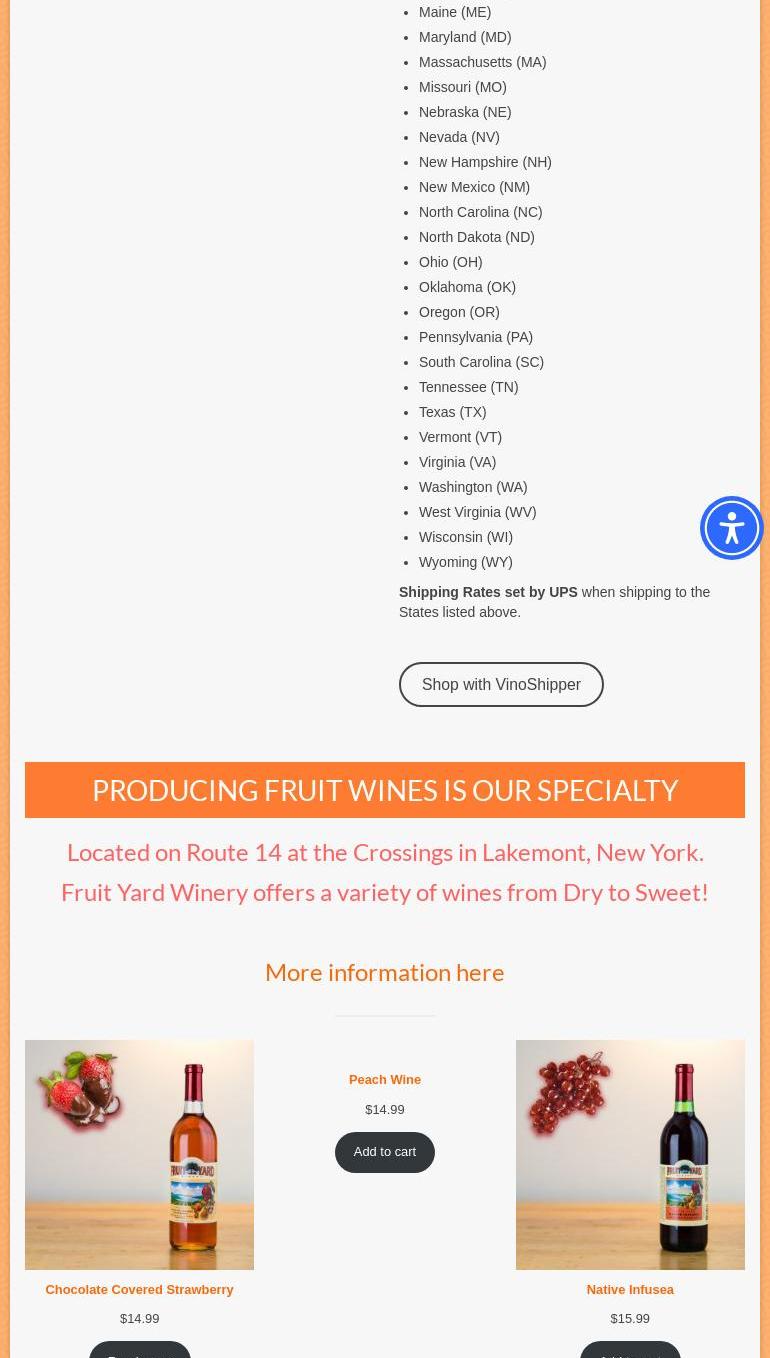Open the Native Infusea product image

tap(630, 1154)
